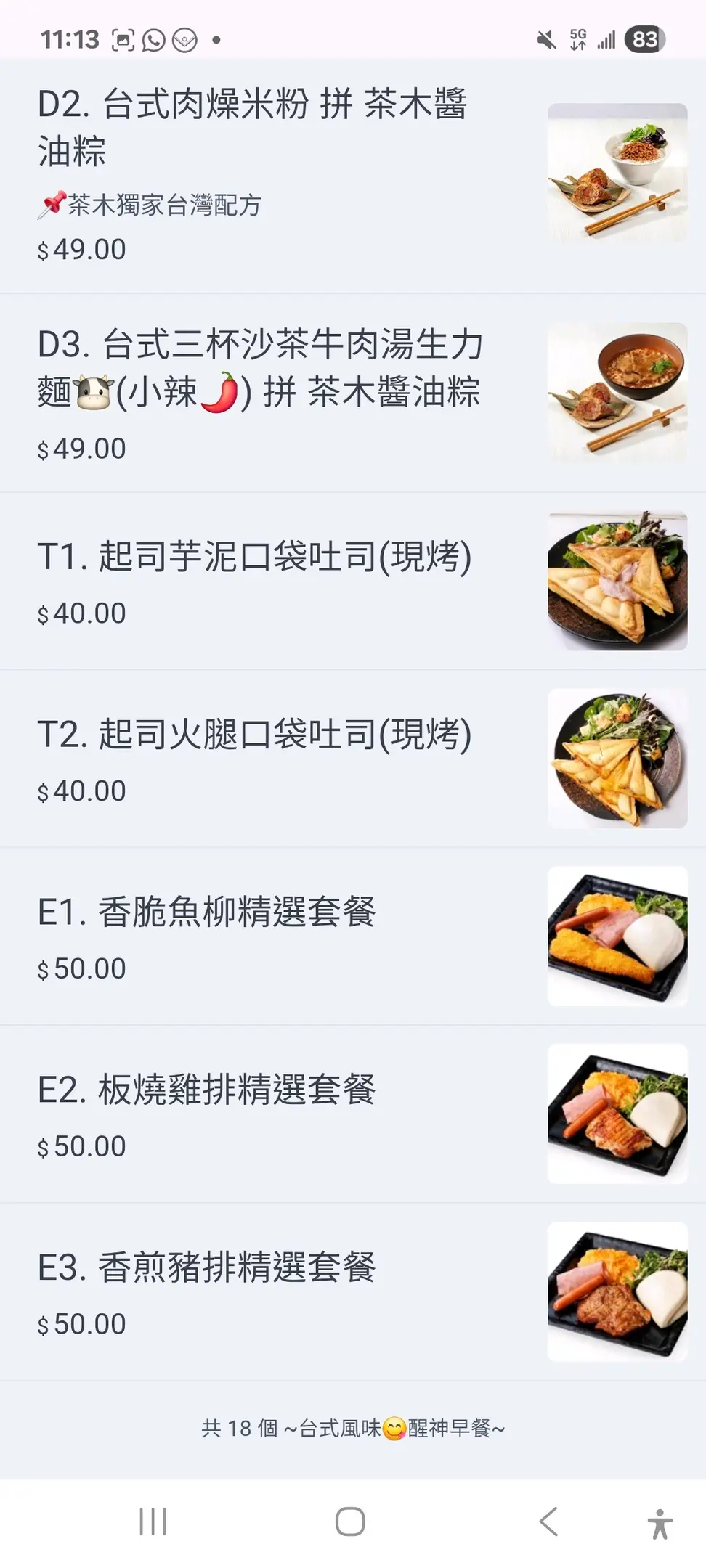Go back with system back button
Screen dimensions: 706x1568
(549, 1522)
